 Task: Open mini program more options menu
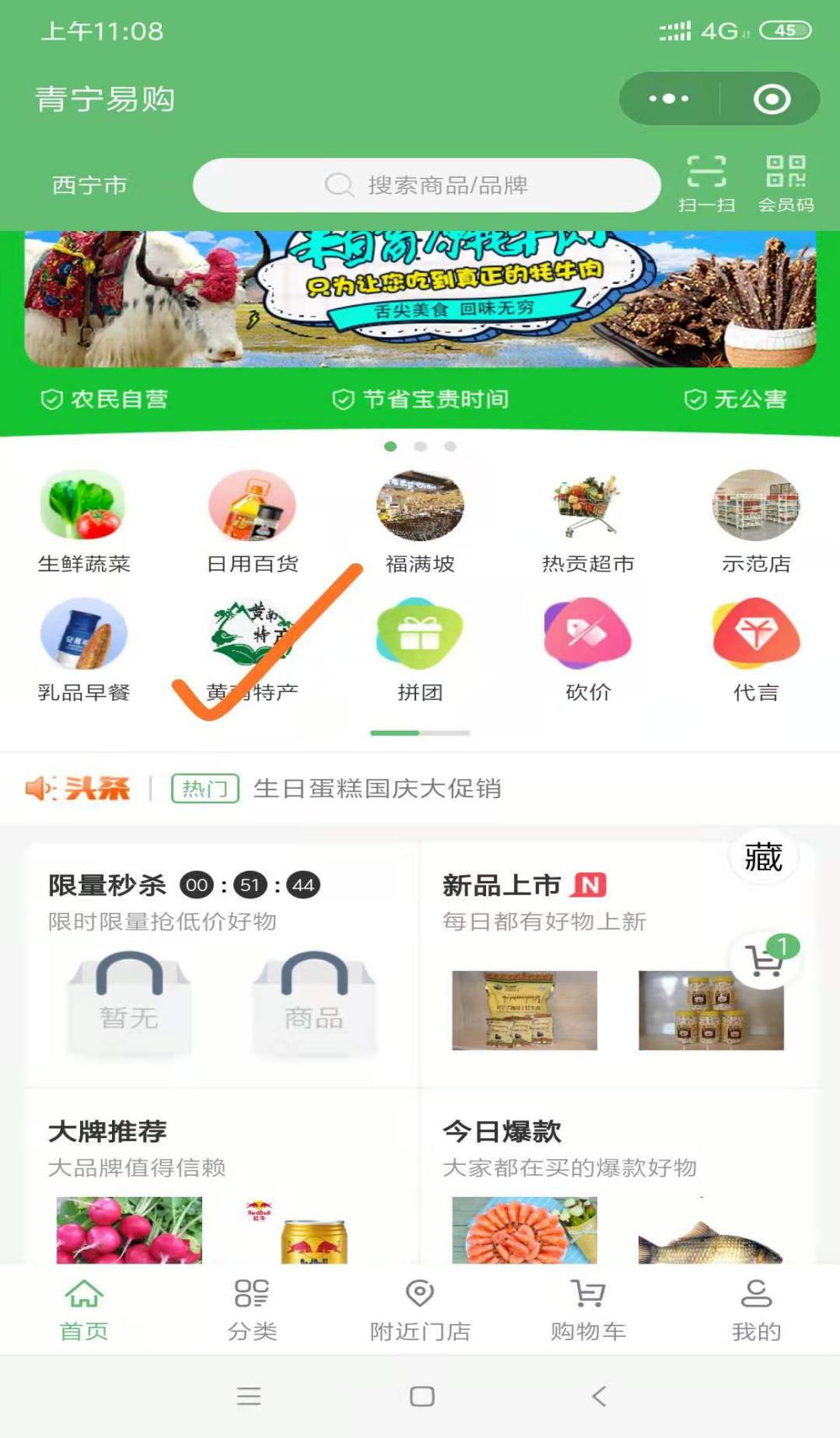tap(669, 99)
